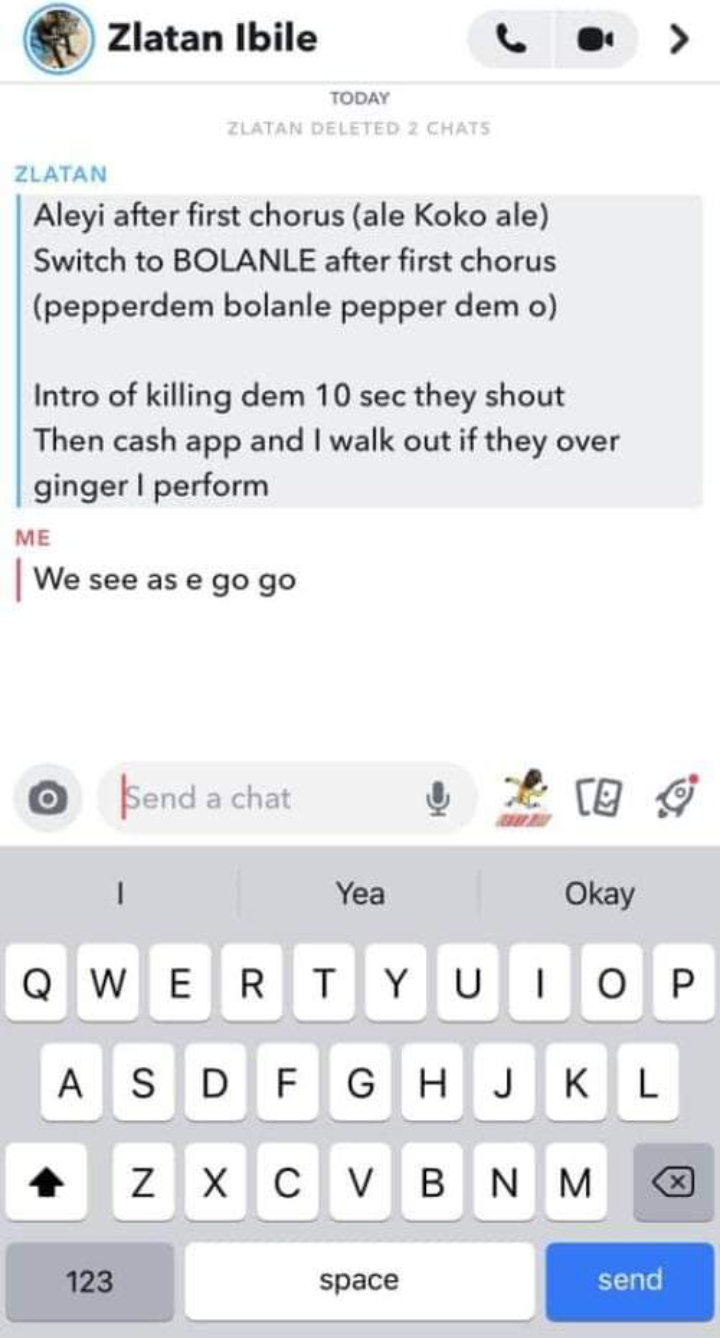
Task: Tap the space bar
Action: click(x=359, y=1280)
